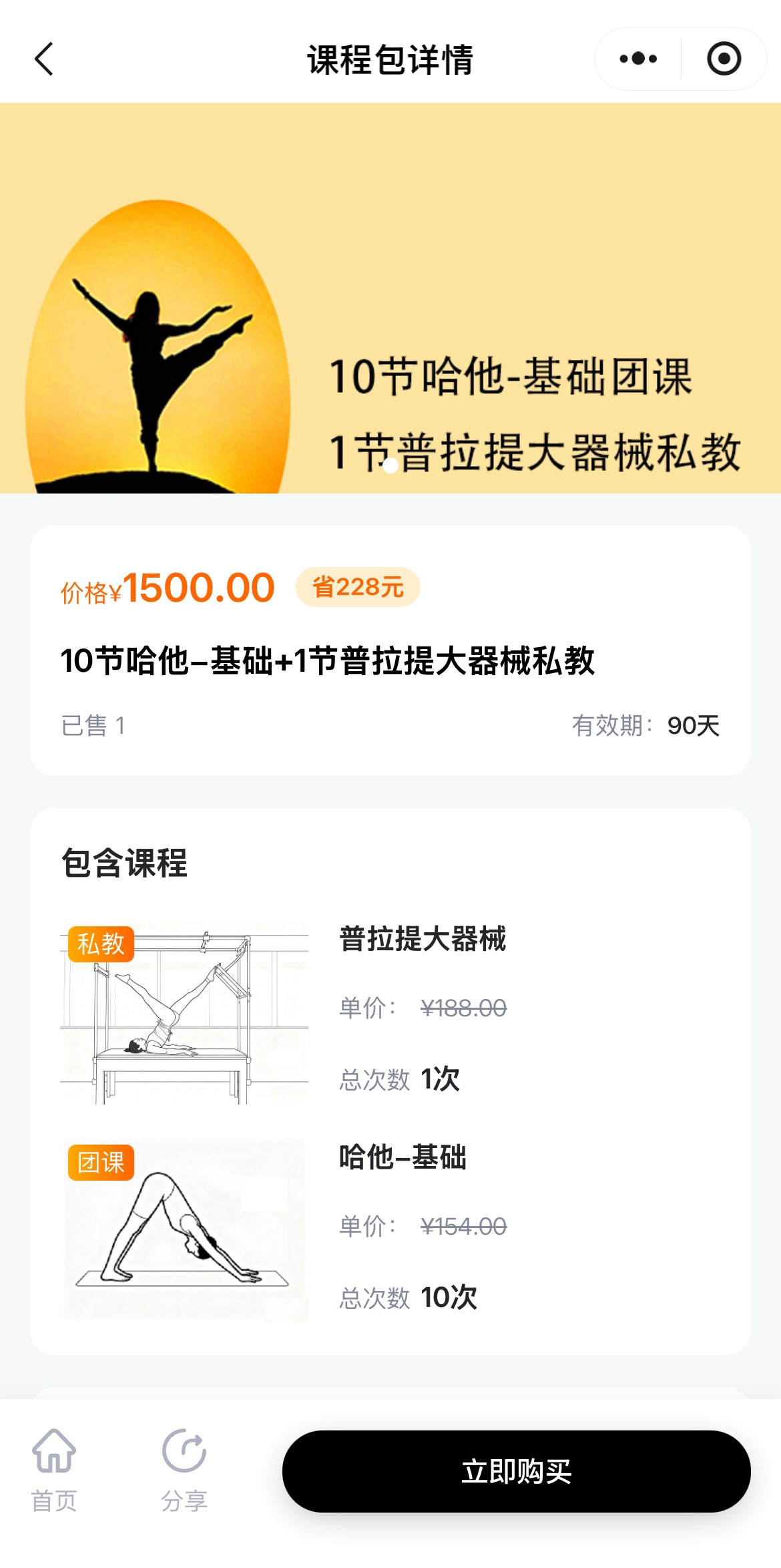Open the 普拉提大器械 private course item
Image resolution: width=781 pixels, height=1568 pixels.
point(390,1012)
